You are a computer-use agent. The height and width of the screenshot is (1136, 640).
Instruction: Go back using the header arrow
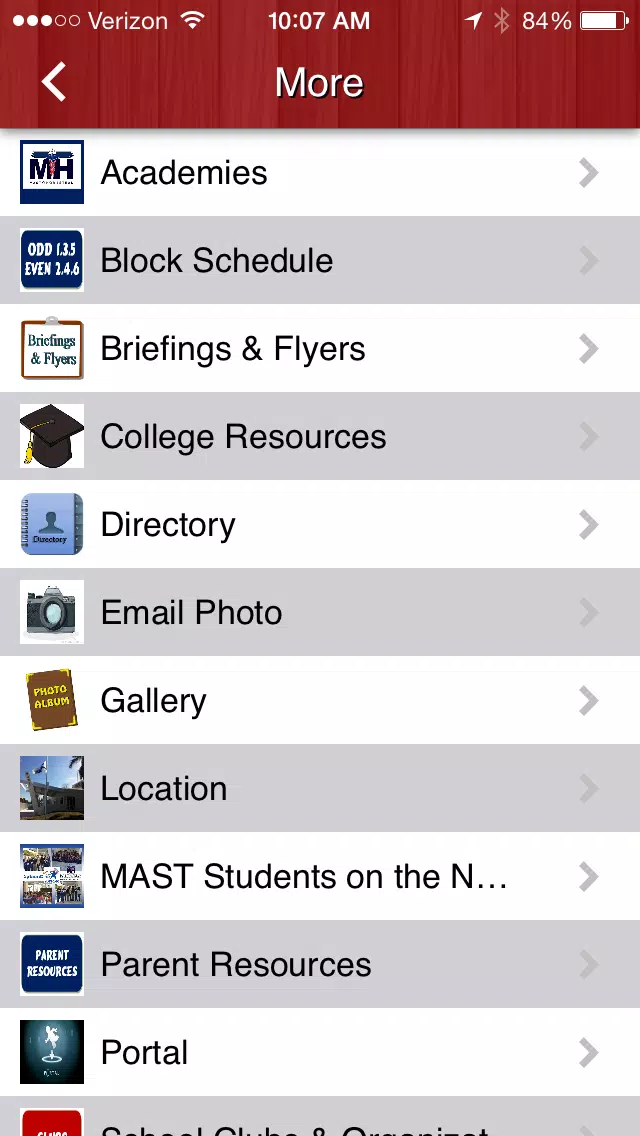point(54,82)
